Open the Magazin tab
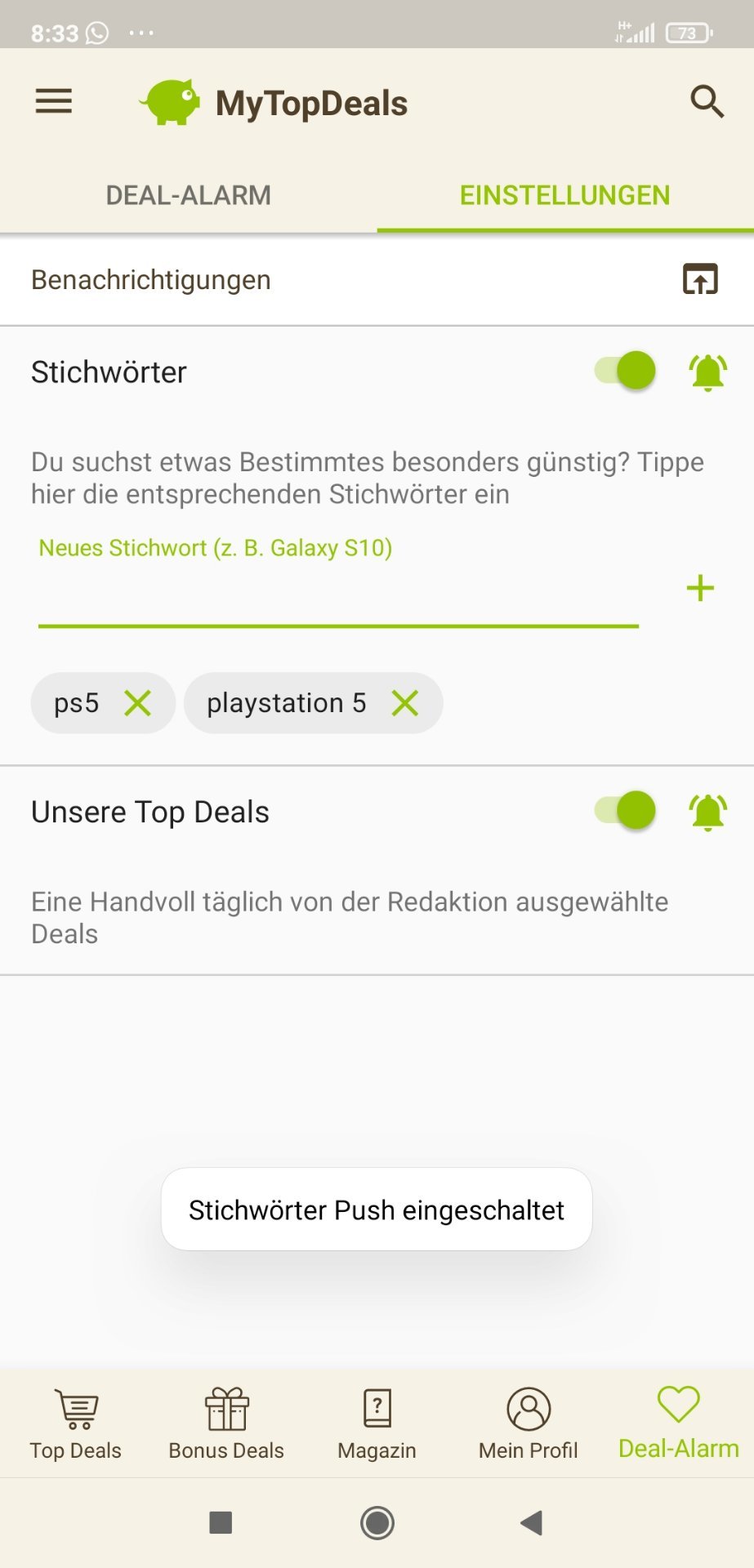Image resolution: width=754 pixels, height=1568 pixels. pos(377,1424)
